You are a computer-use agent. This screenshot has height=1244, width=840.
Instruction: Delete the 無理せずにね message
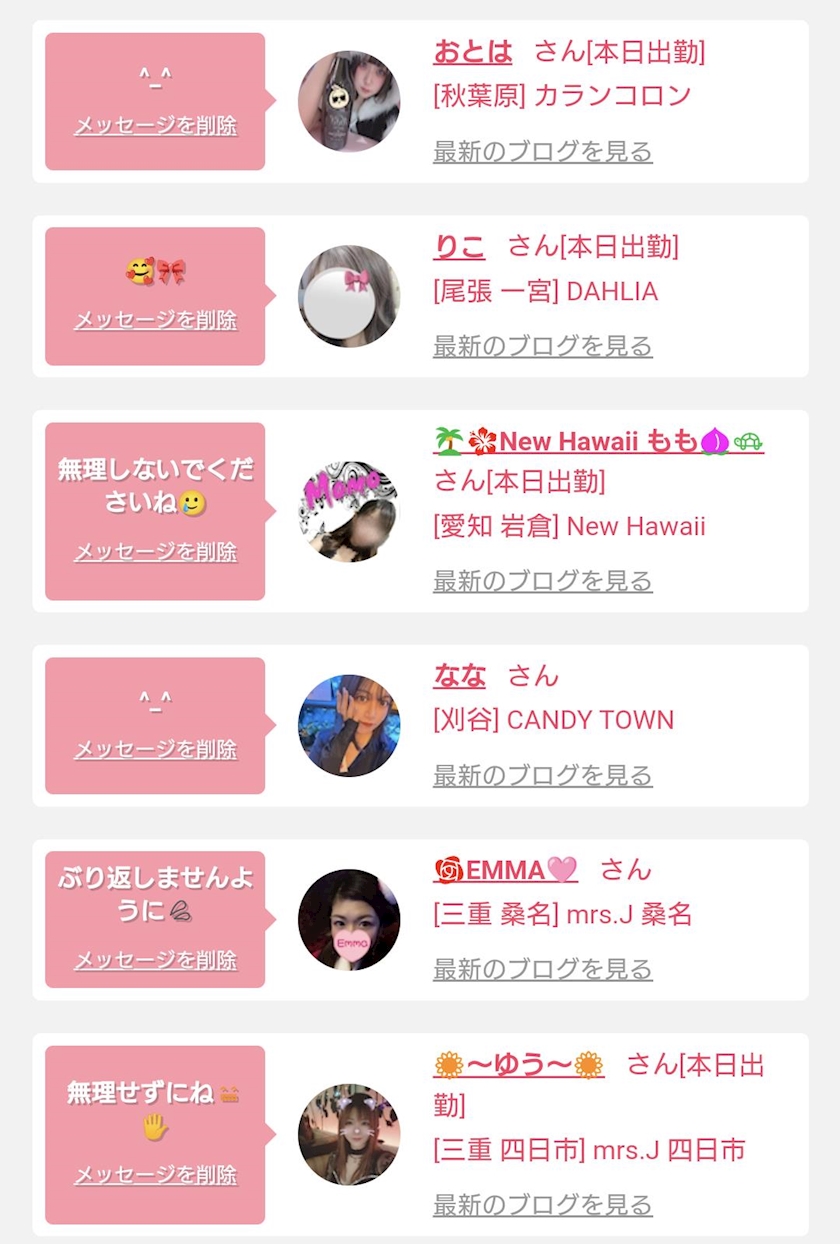pos(155,1175)
